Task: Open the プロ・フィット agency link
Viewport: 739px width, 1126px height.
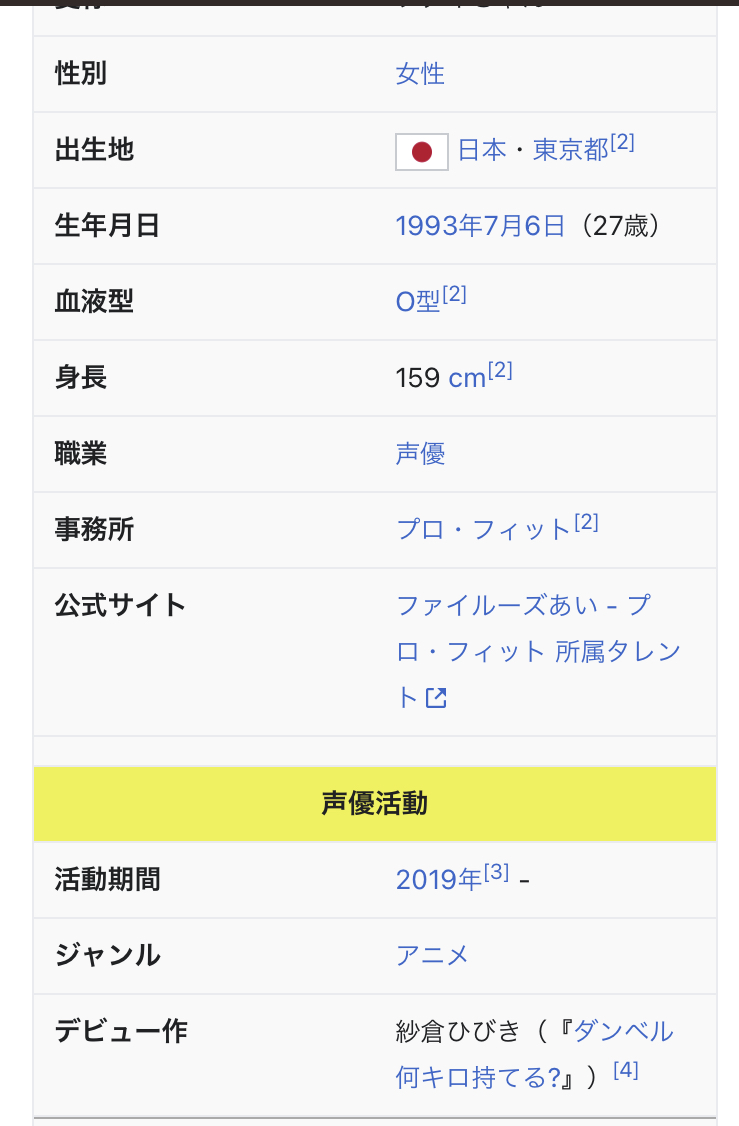Action: tap(483, 530)
